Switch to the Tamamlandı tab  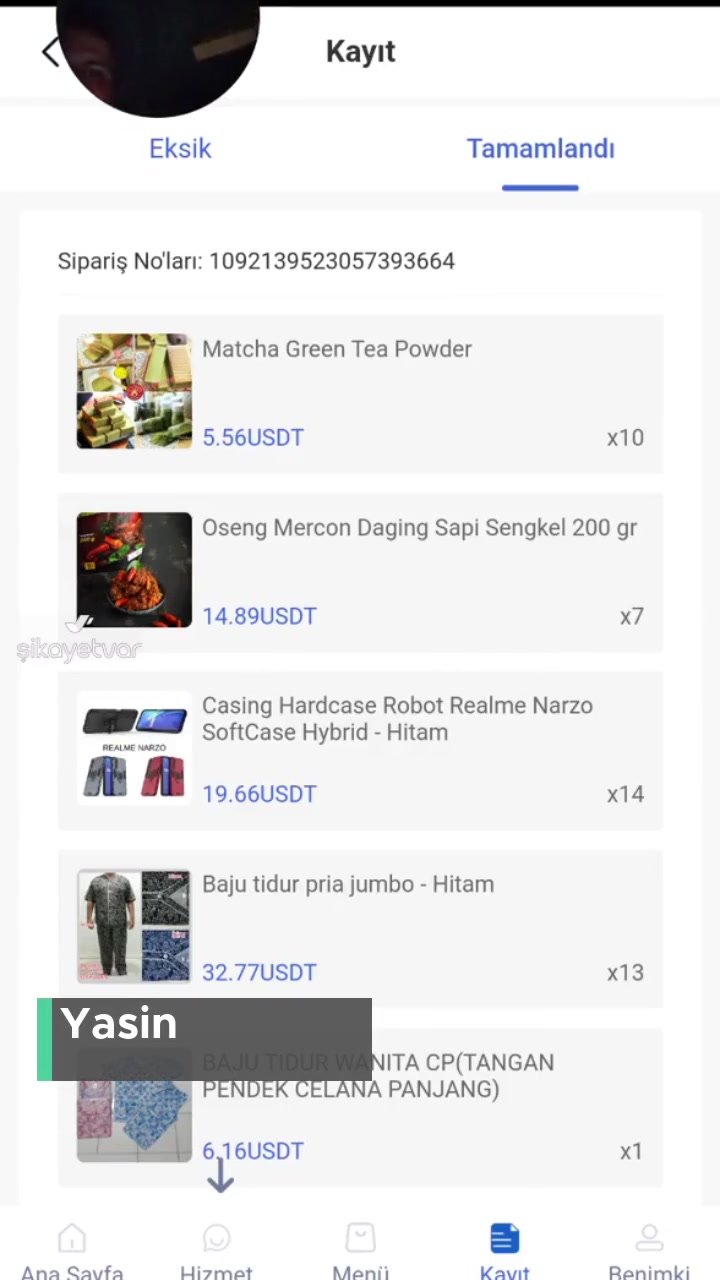click(x=541, y=148)
